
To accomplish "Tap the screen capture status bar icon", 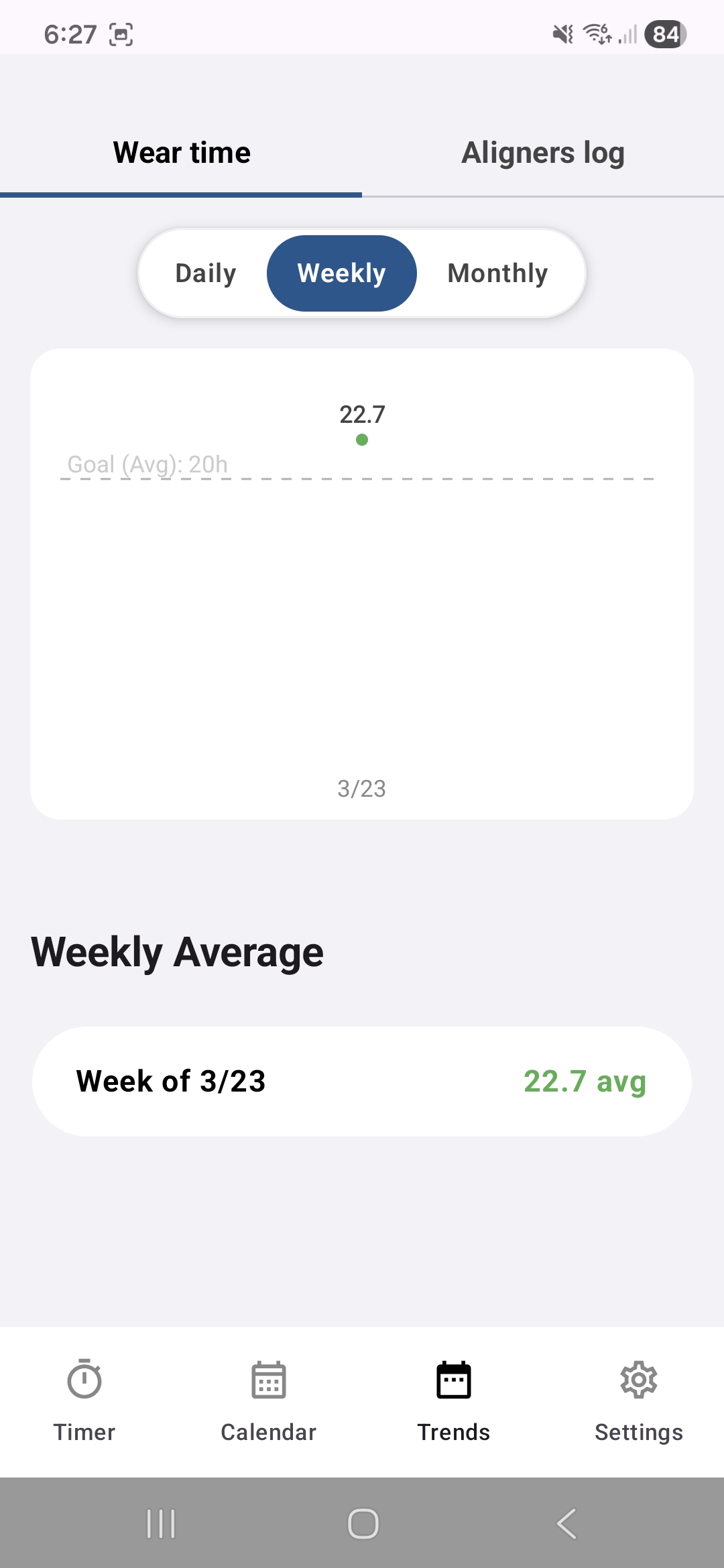I will click(x=121, y=34).
